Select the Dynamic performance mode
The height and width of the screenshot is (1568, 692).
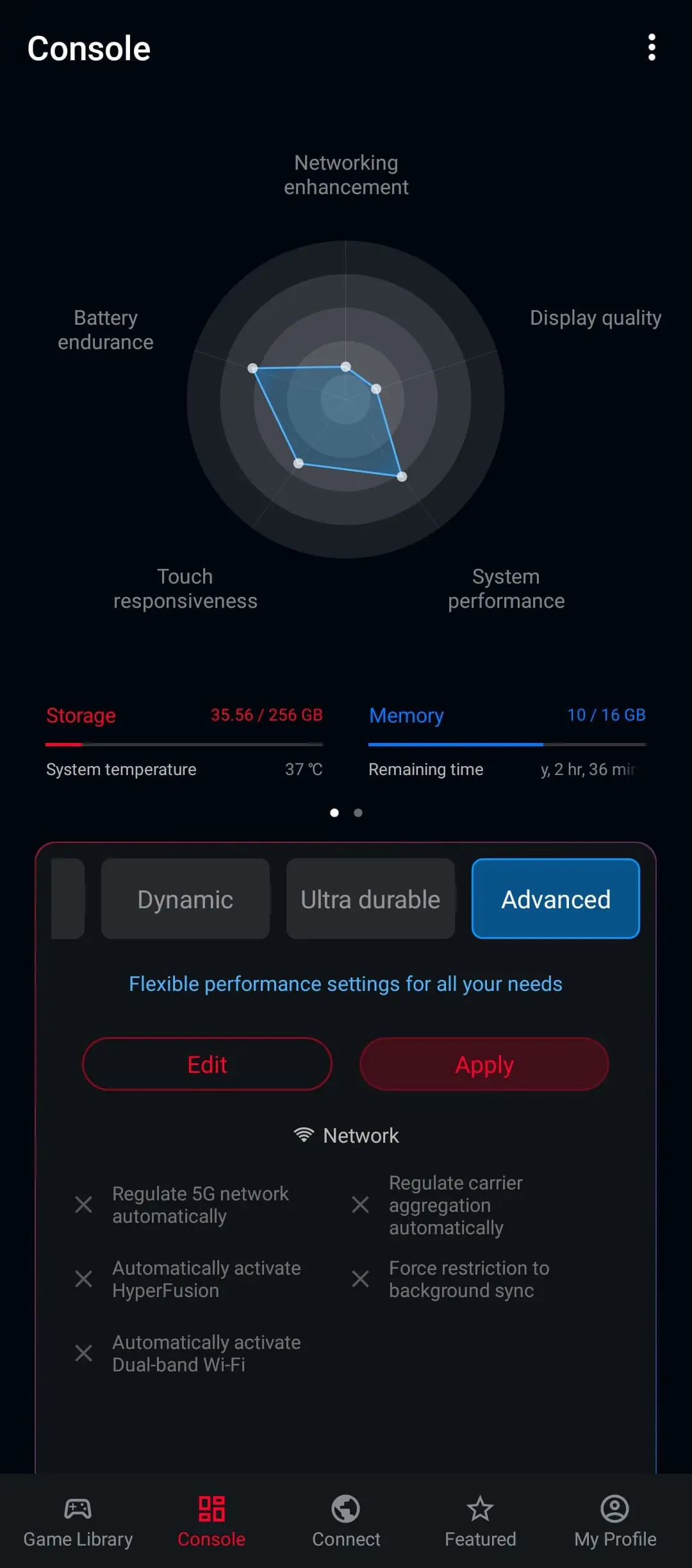pyautogui.click(x=185, y=899)
